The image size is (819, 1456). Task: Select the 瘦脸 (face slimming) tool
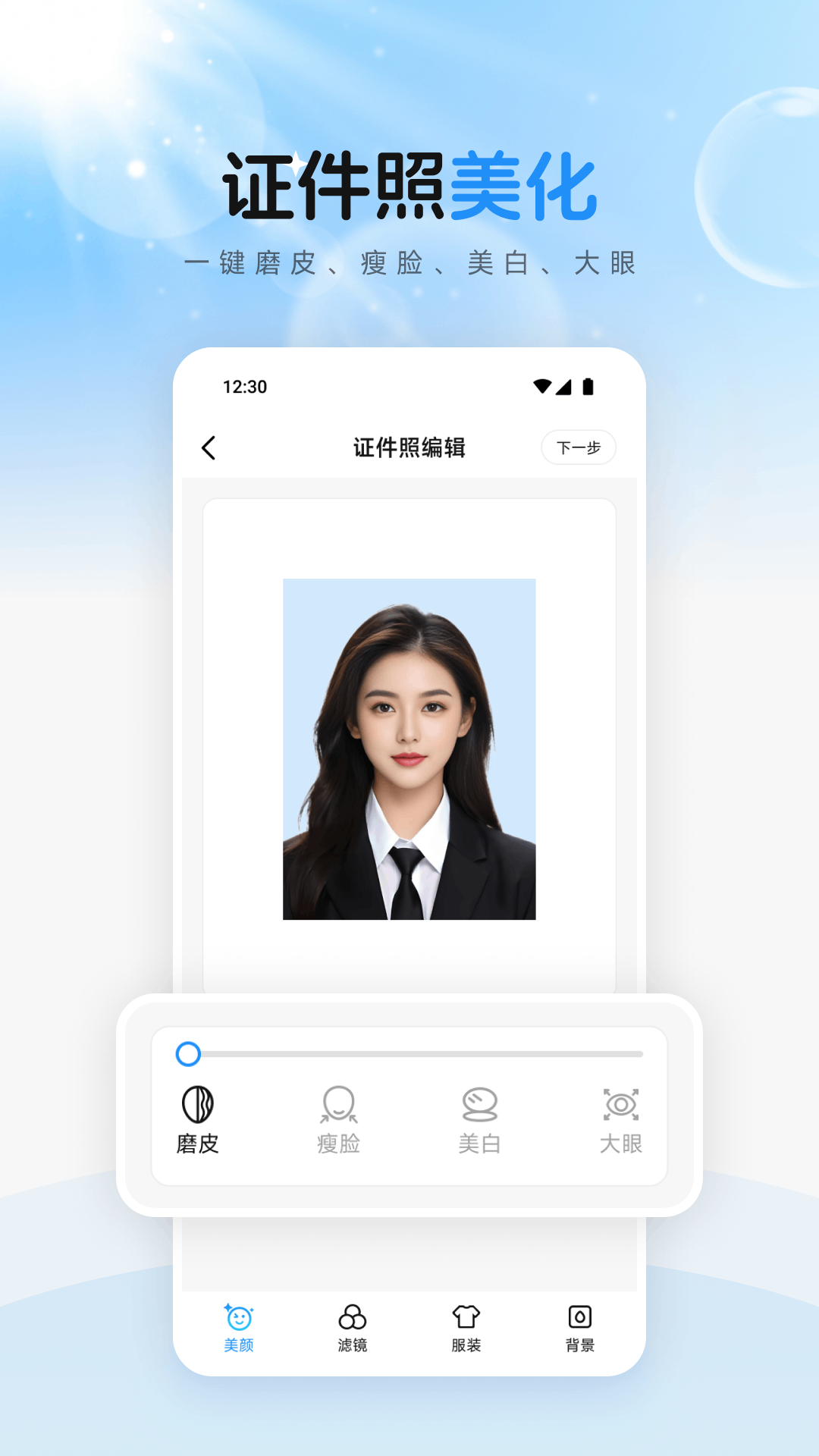click(339, 1119)
